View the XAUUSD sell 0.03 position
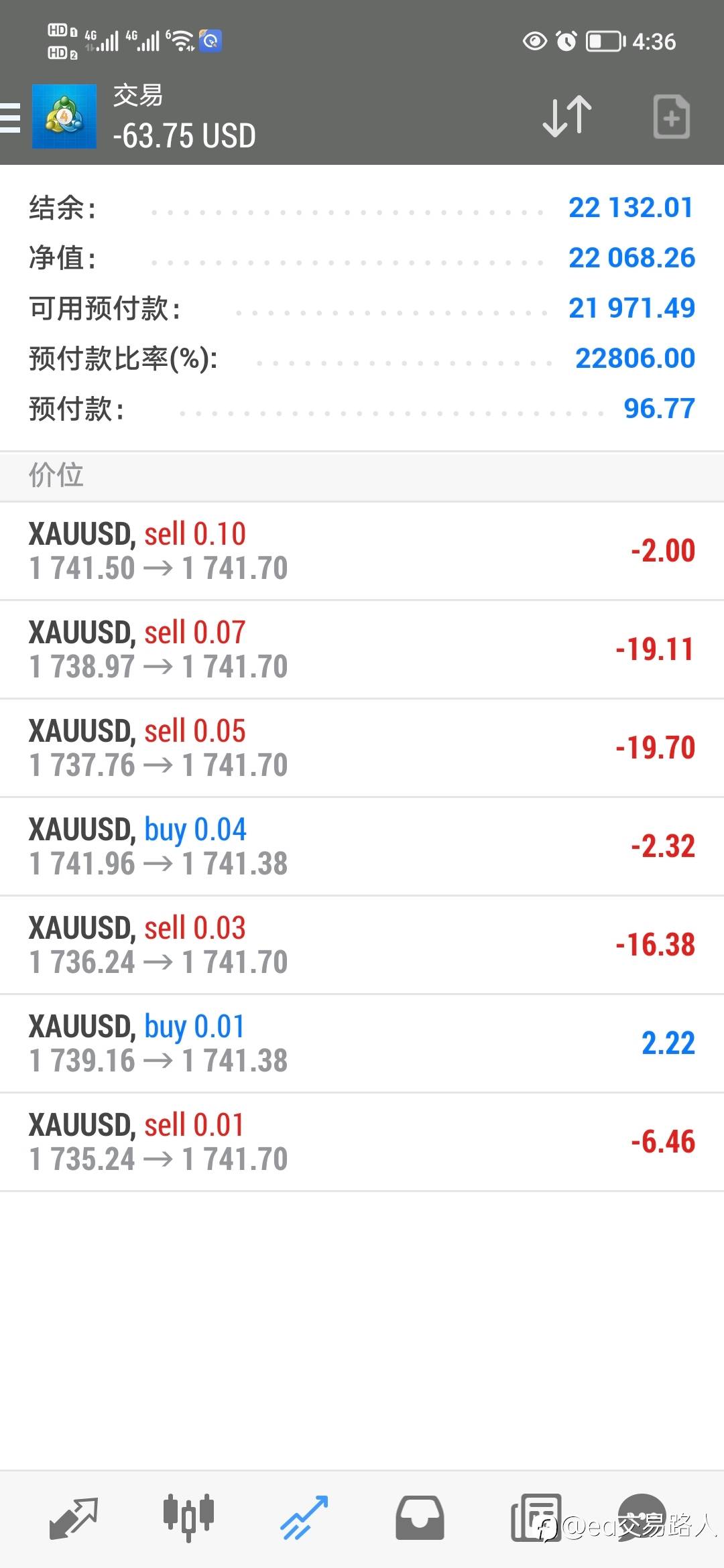The image size is (724, 1568). point(362,945)
